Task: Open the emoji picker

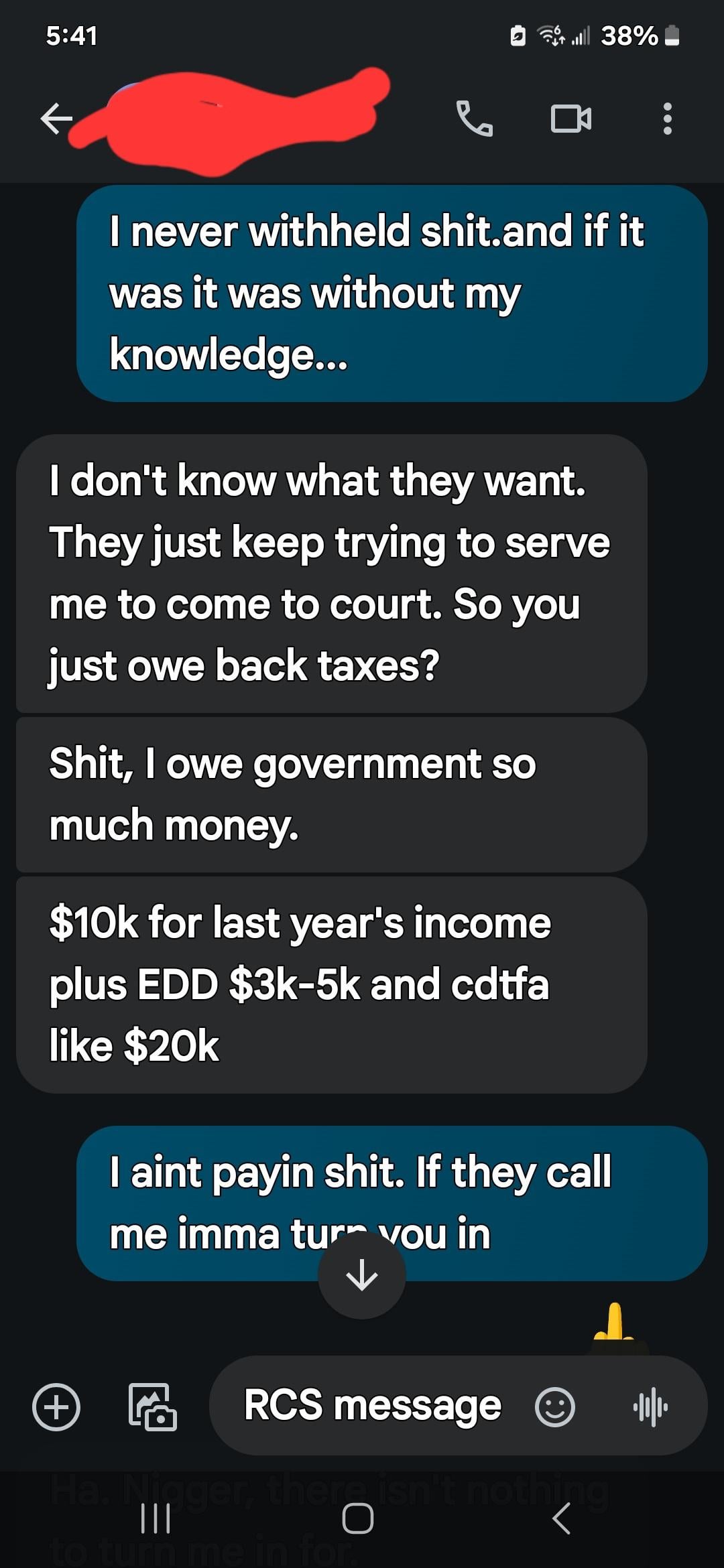Action: pos(554,1407)
